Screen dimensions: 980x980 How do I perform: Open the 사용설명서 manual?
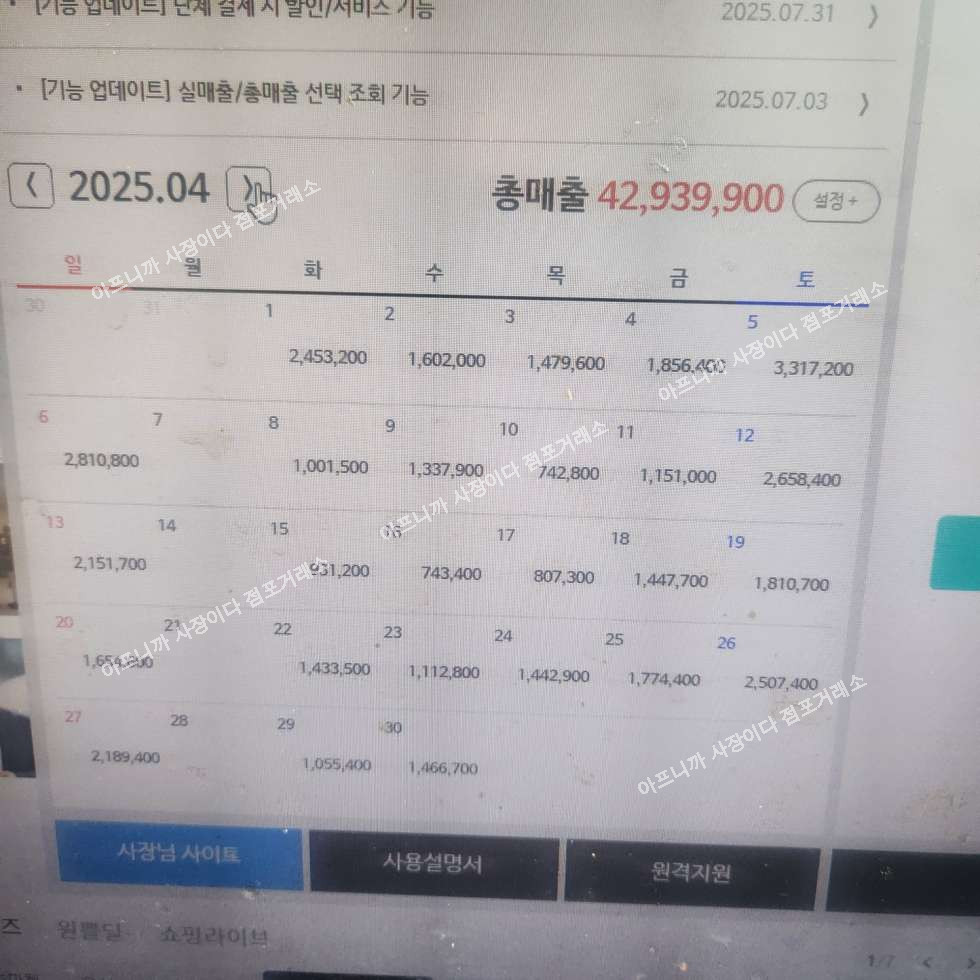click(432, 862)
